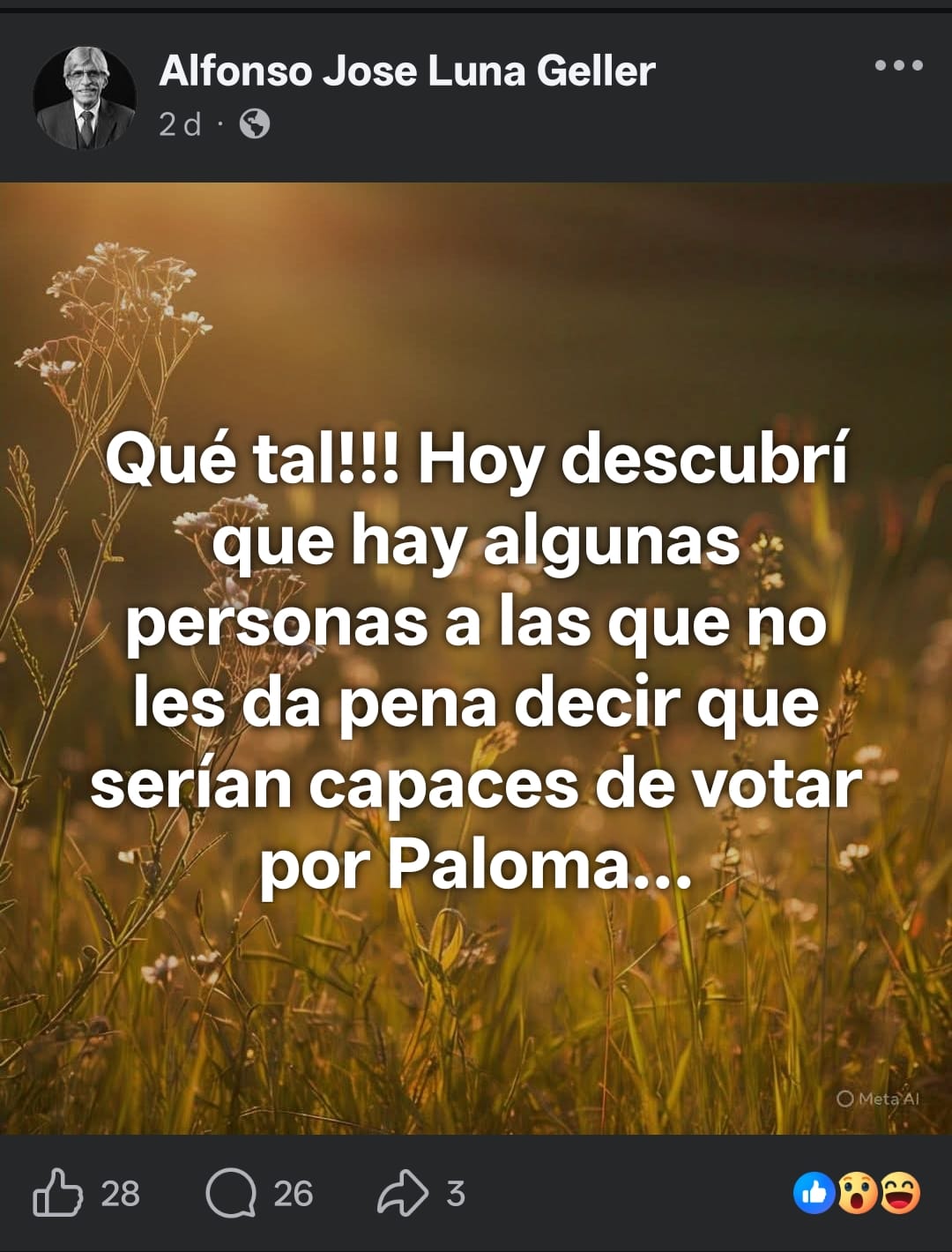
Task: View who reacted via the reaction emojis
Action: 856,1193
